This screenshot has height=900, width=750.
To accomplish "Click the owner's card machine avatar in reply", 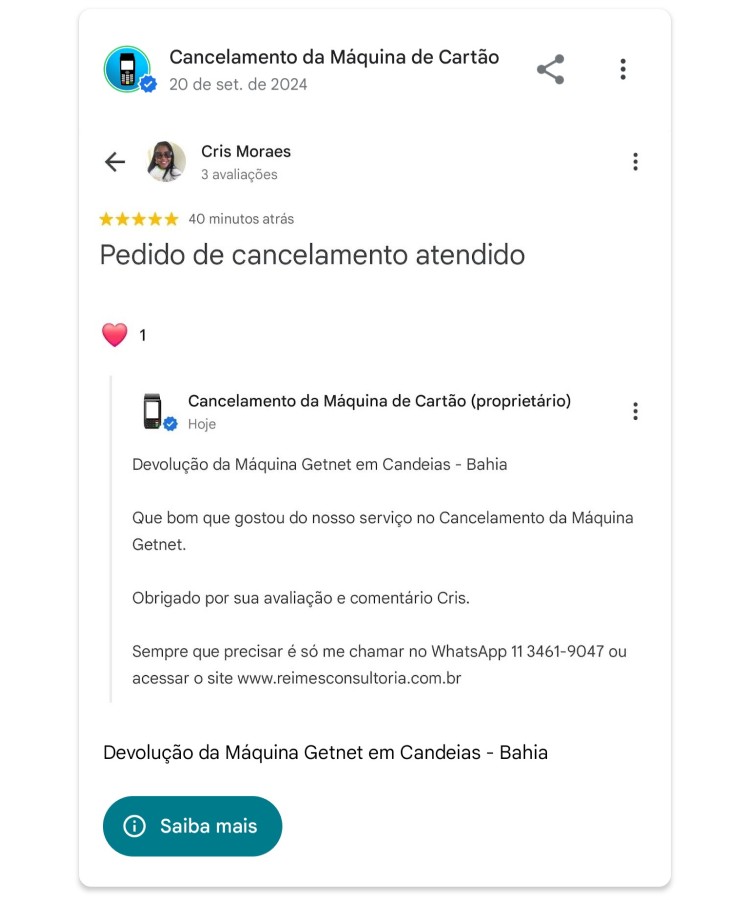I will tap(152, 409).
